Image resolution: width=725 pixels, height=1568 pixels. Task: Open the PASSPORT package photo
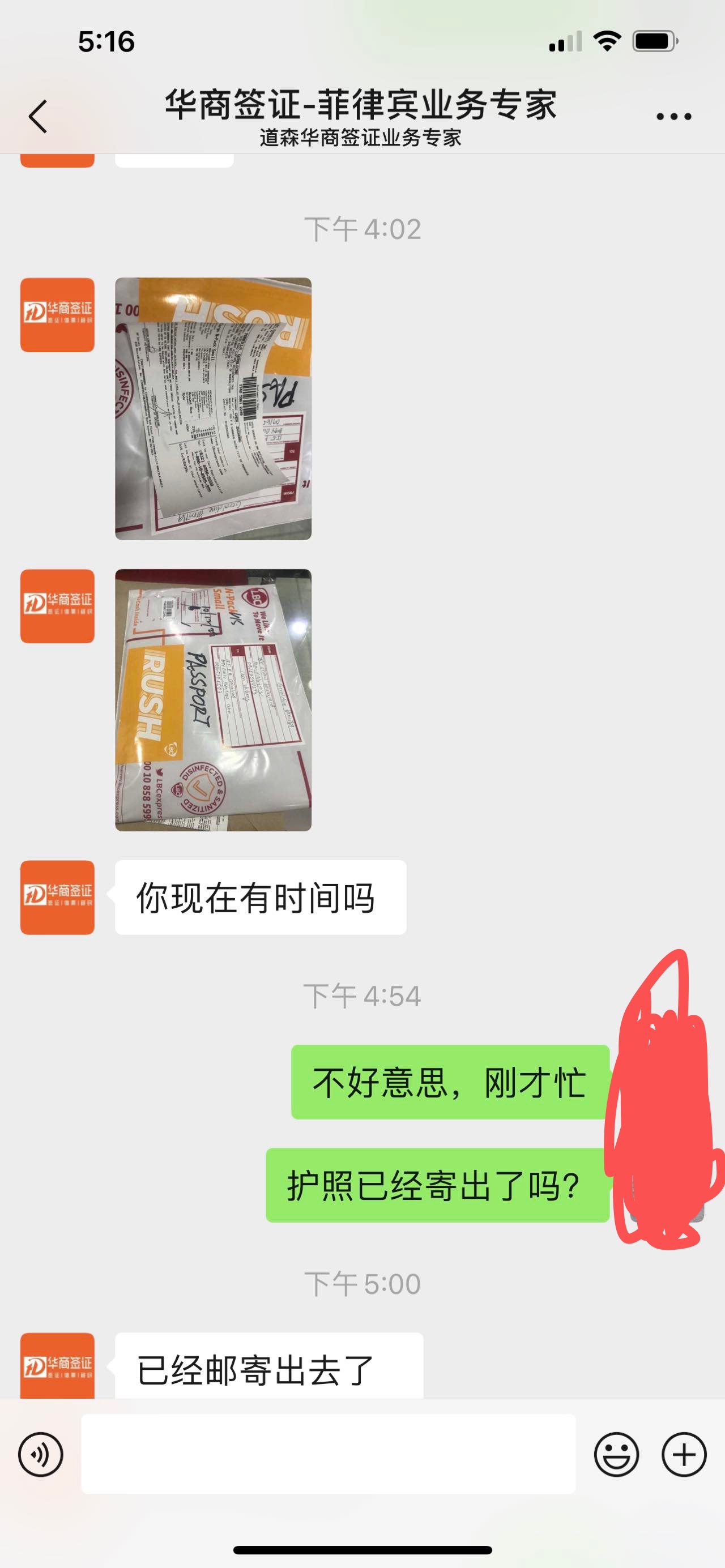tap(213, 699)
